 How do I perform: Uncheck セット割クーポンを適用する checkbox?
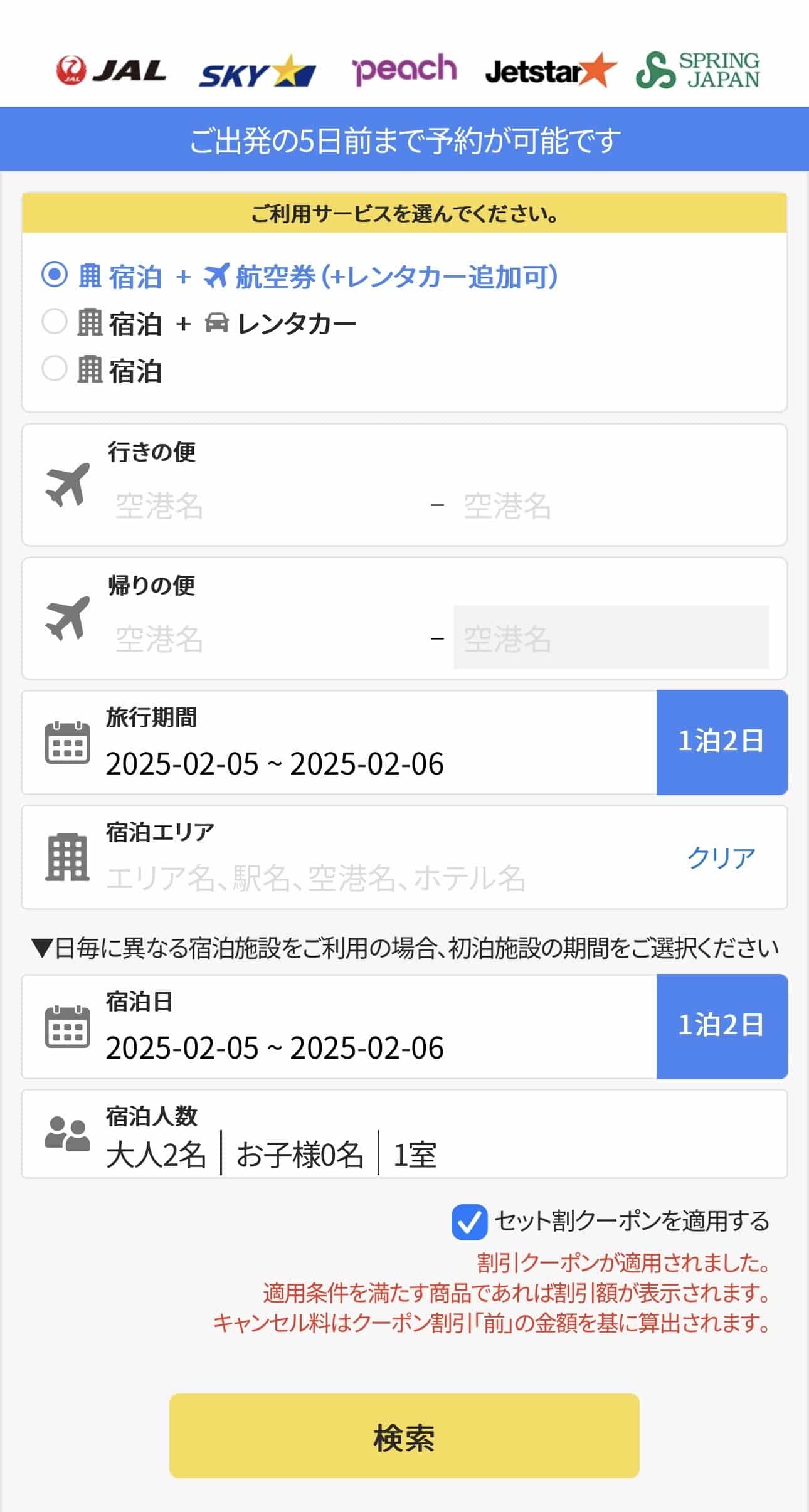pos(469,1222)
